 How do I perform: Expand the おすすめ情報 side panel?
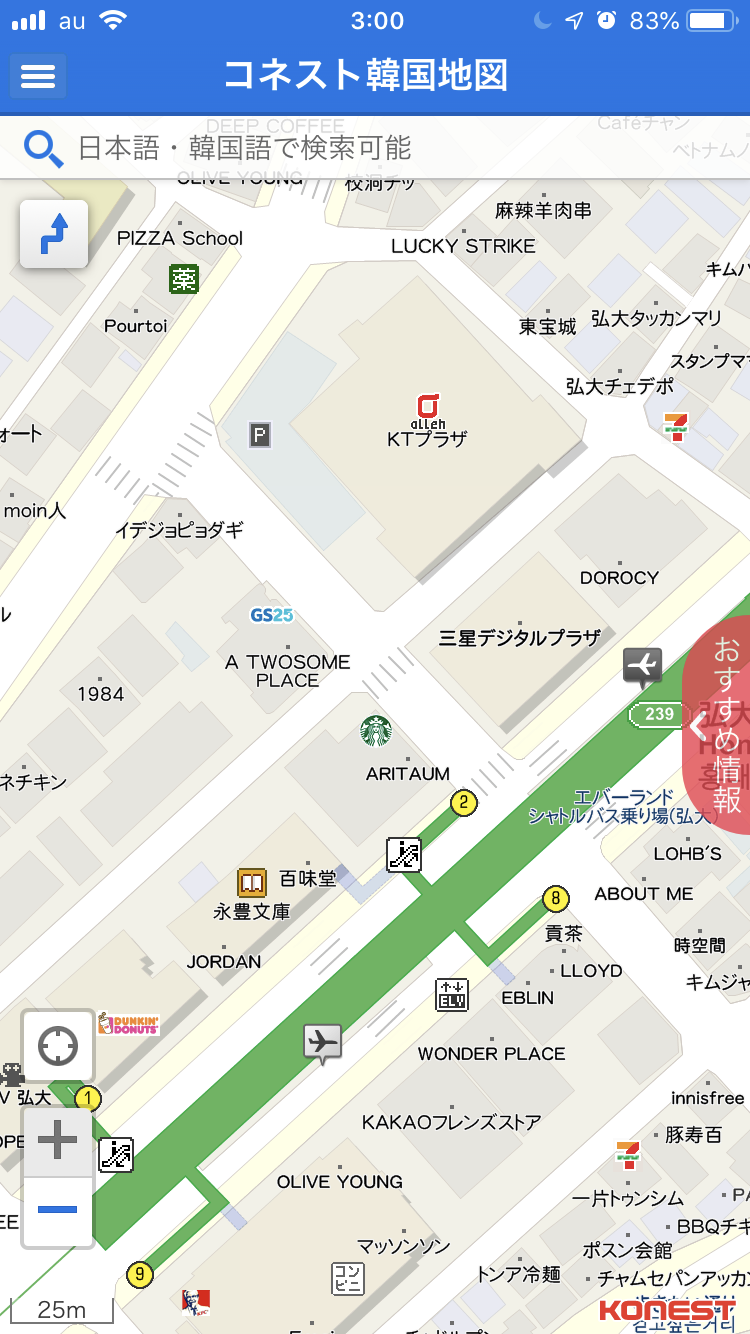[718, 725]
